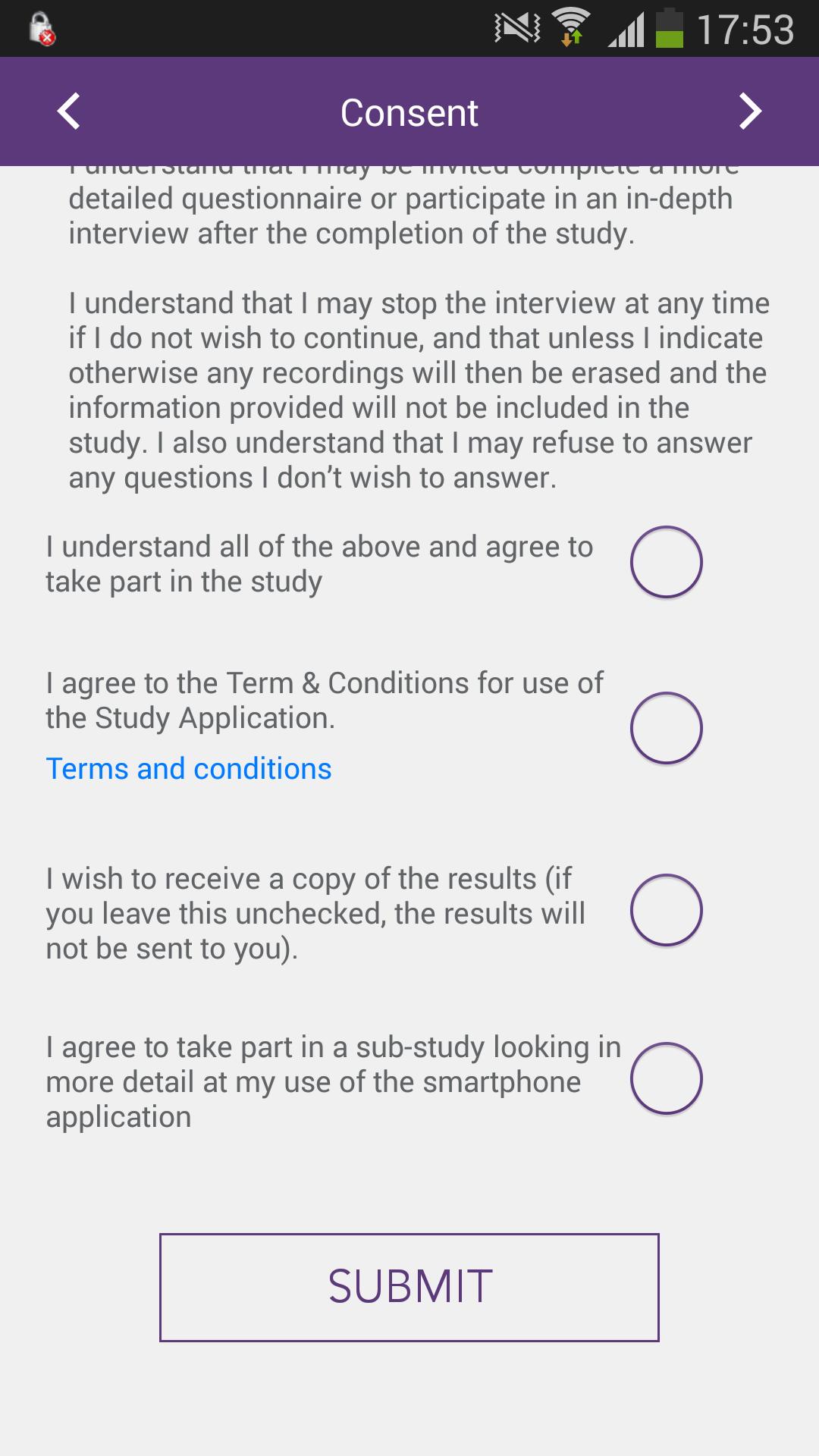Image resolution: width=819 pixels, height=1456 pixels.
Task: Go forward using the right arrow
Action: [750, 111]
